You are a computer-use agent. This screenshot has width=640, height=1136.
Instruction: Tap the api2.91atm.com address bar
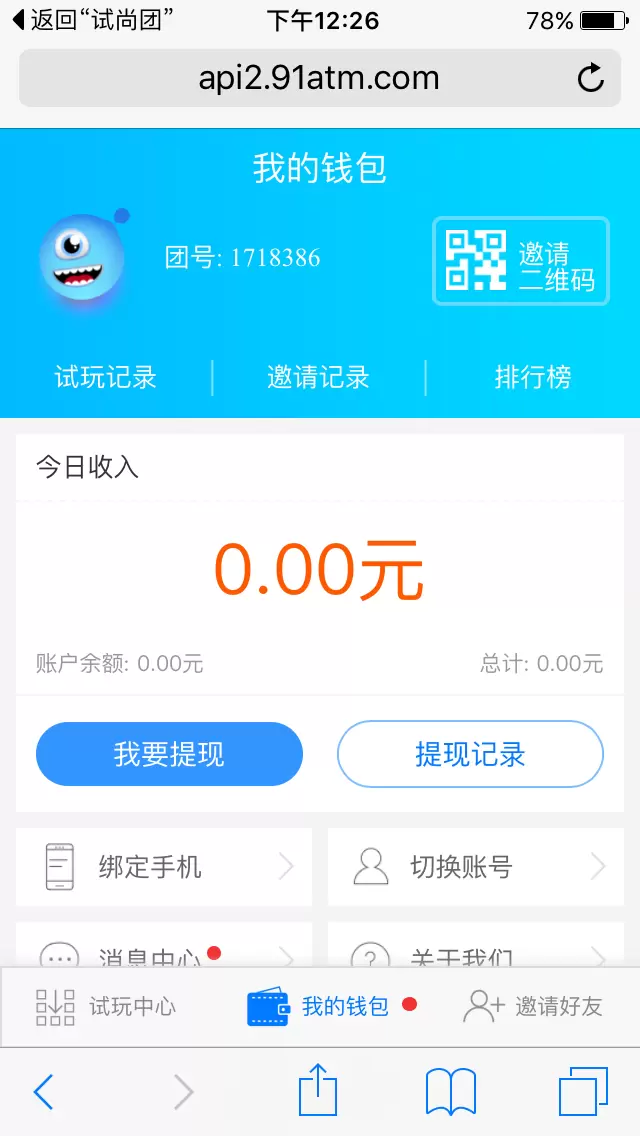(318, 78)
